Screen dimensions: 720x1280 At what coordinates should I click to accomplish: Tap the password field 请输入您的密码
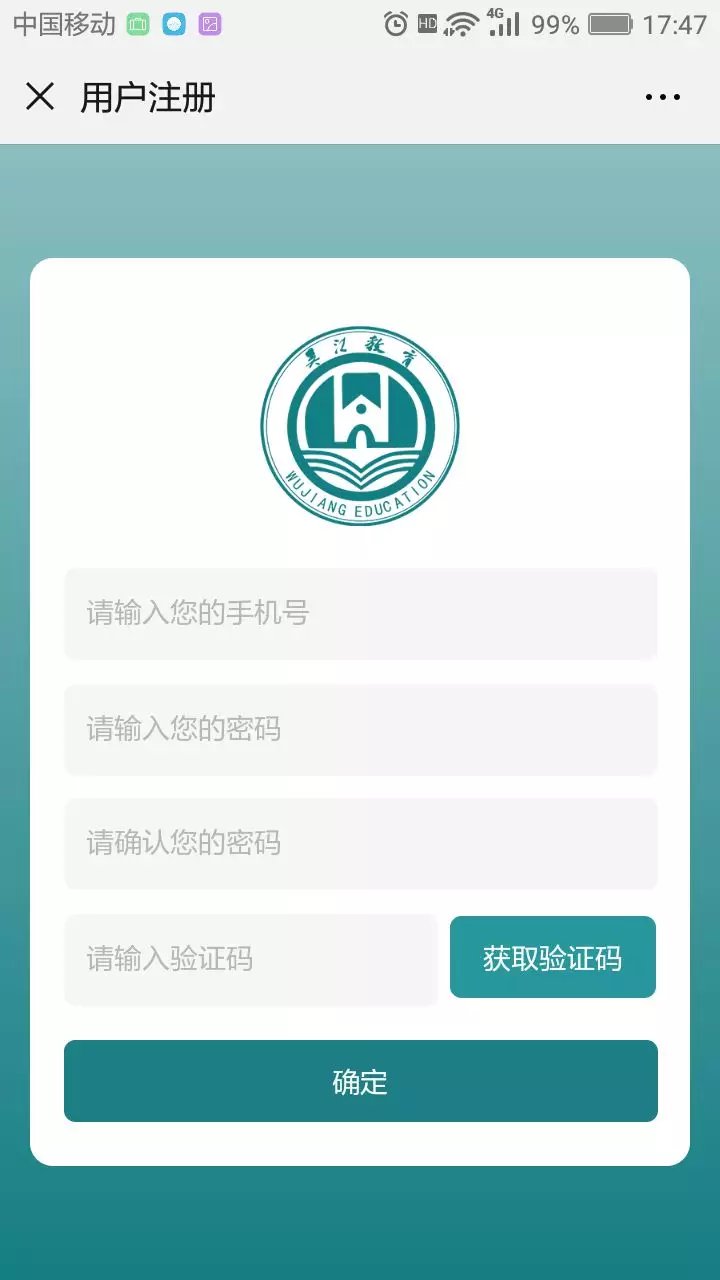click(x=360, y=729)
